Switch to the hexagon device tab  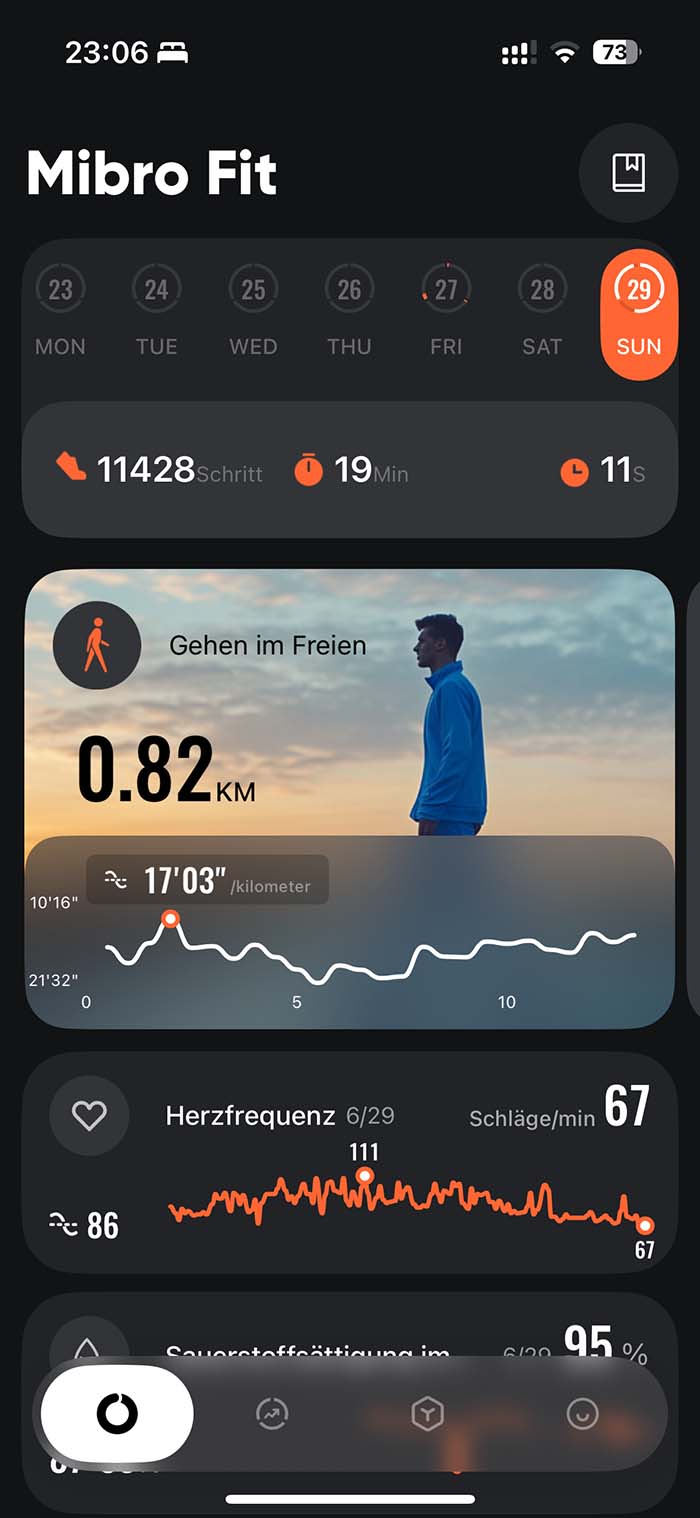(x=427, y=1414)
